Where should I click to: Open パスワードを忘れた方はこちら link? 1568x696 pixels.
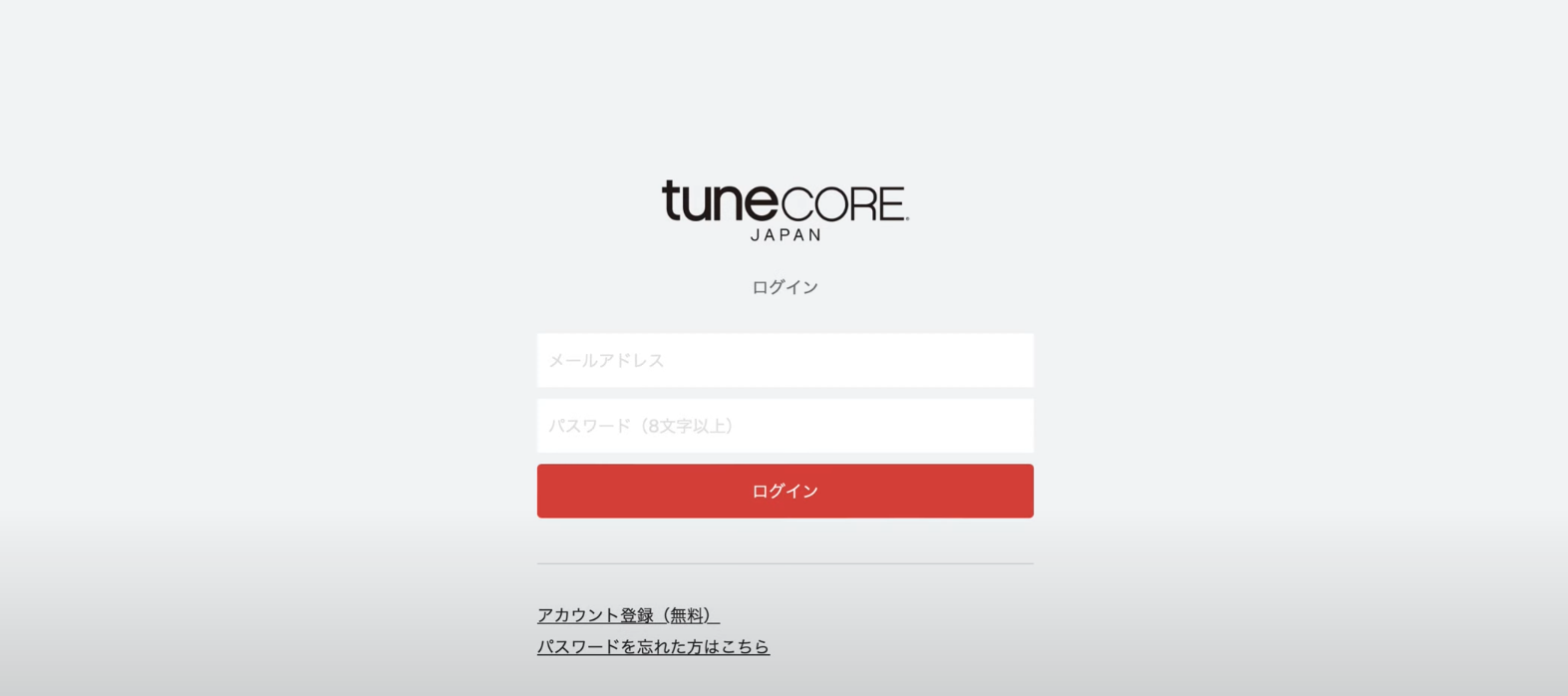[653, 646]
